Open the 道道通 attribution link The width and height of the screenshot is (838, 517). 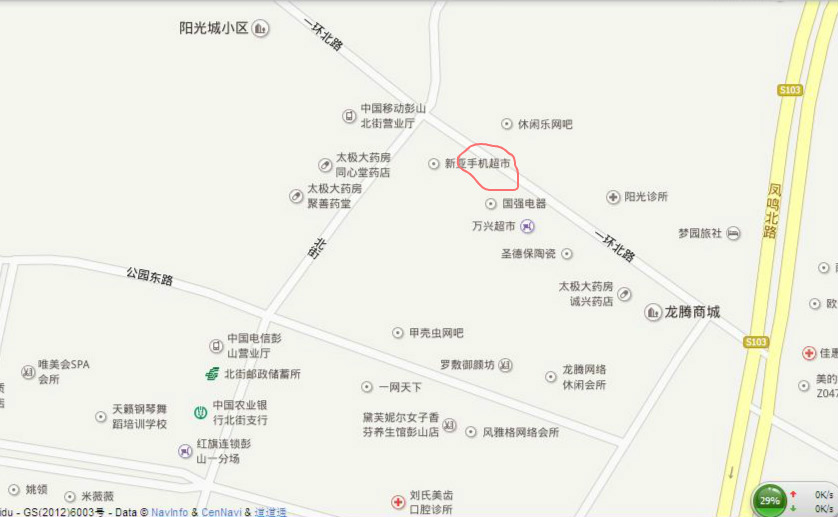point(270,512)
